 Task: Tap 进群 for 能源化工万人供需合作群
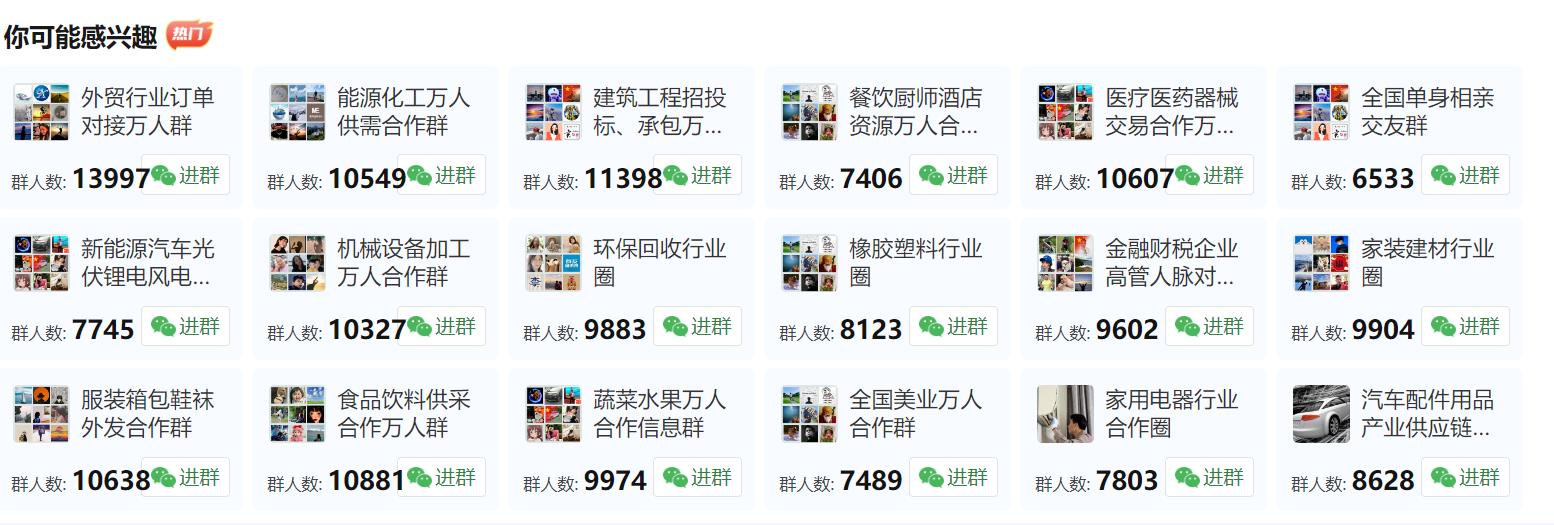click(x=442, y=175)
